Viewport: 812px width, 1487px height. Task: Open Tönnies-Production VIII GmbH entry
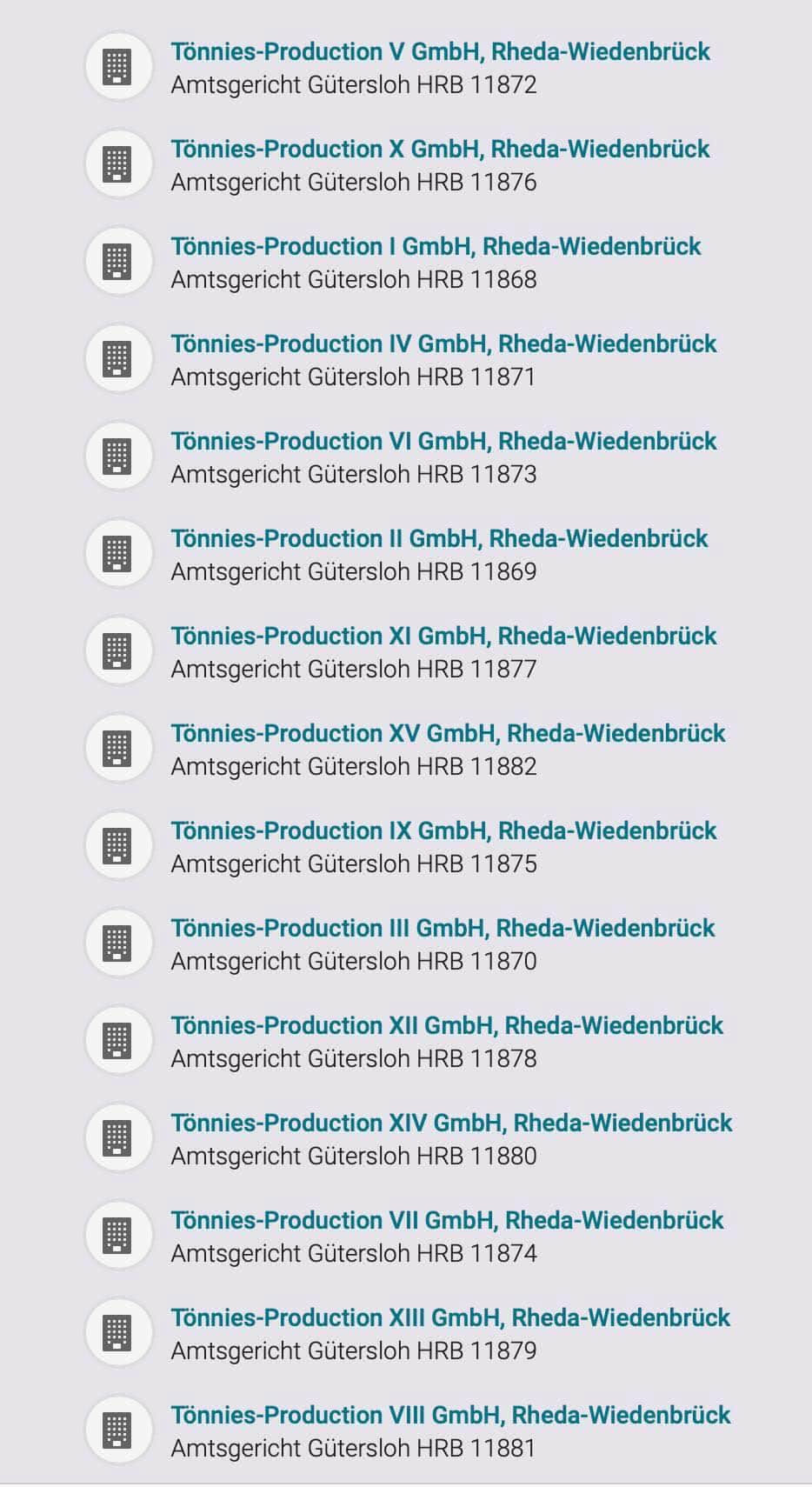pos(450,1416)
